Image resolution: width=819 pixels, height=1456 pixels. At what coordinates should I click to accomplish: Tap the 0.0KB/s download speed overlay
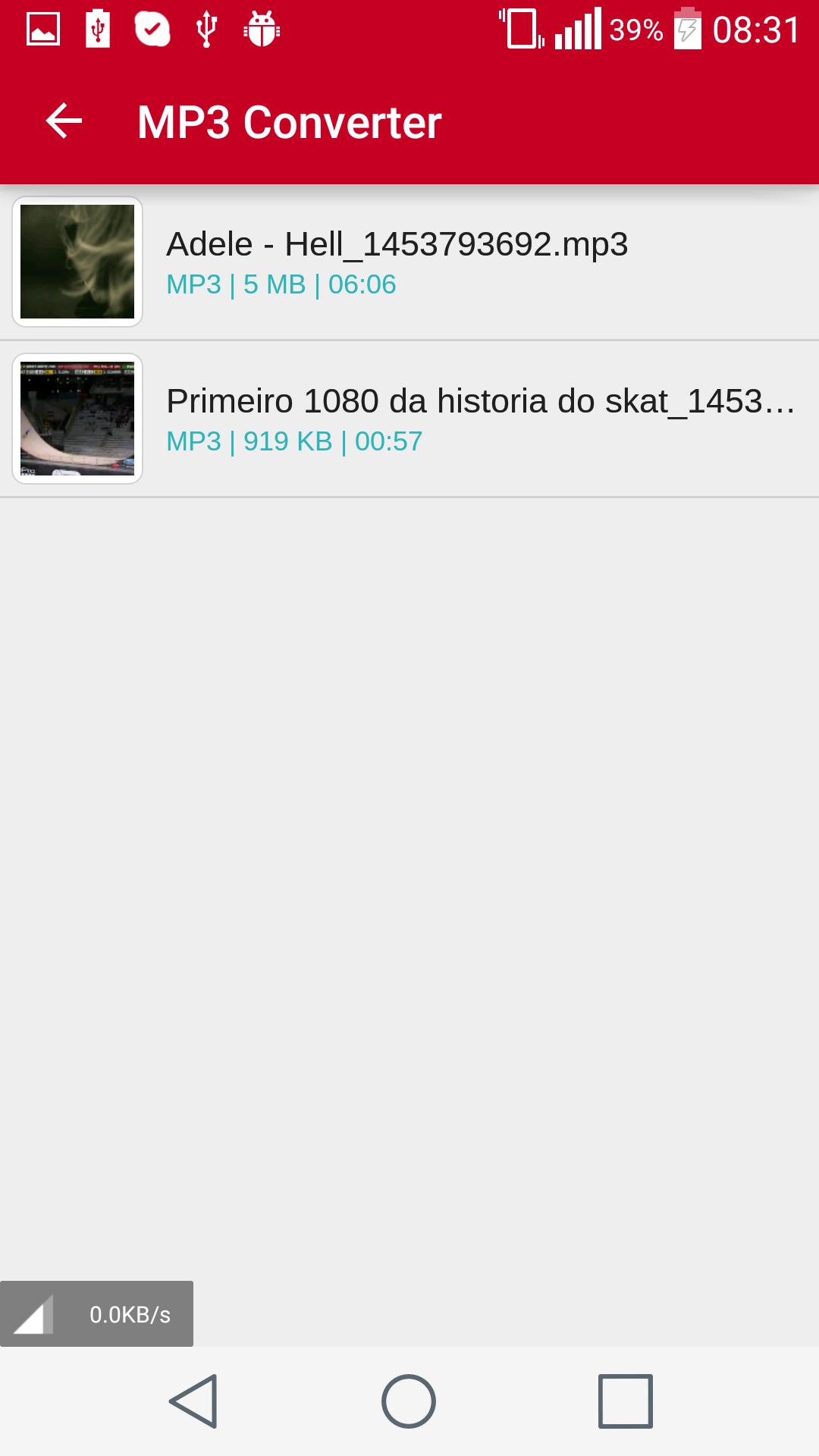(97, 1313)
